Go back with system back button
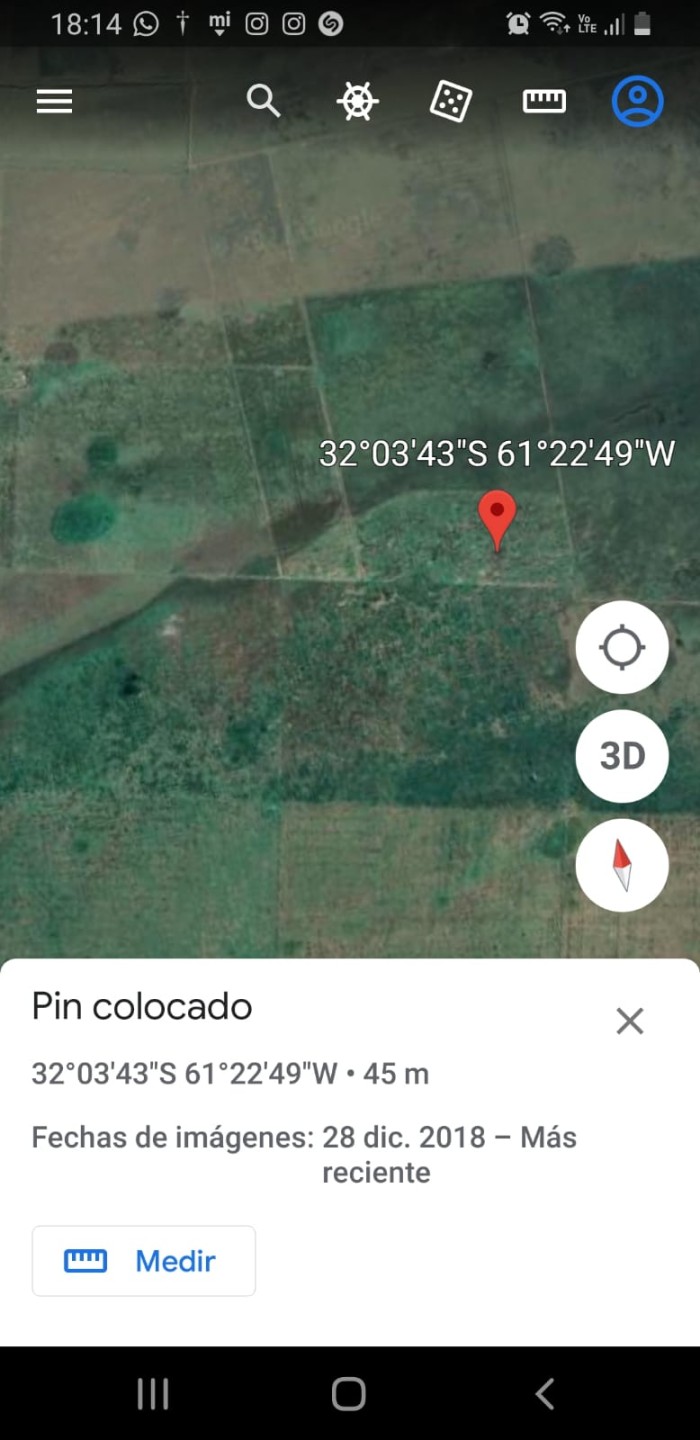700x1440 pixels. click(545, 1394)
